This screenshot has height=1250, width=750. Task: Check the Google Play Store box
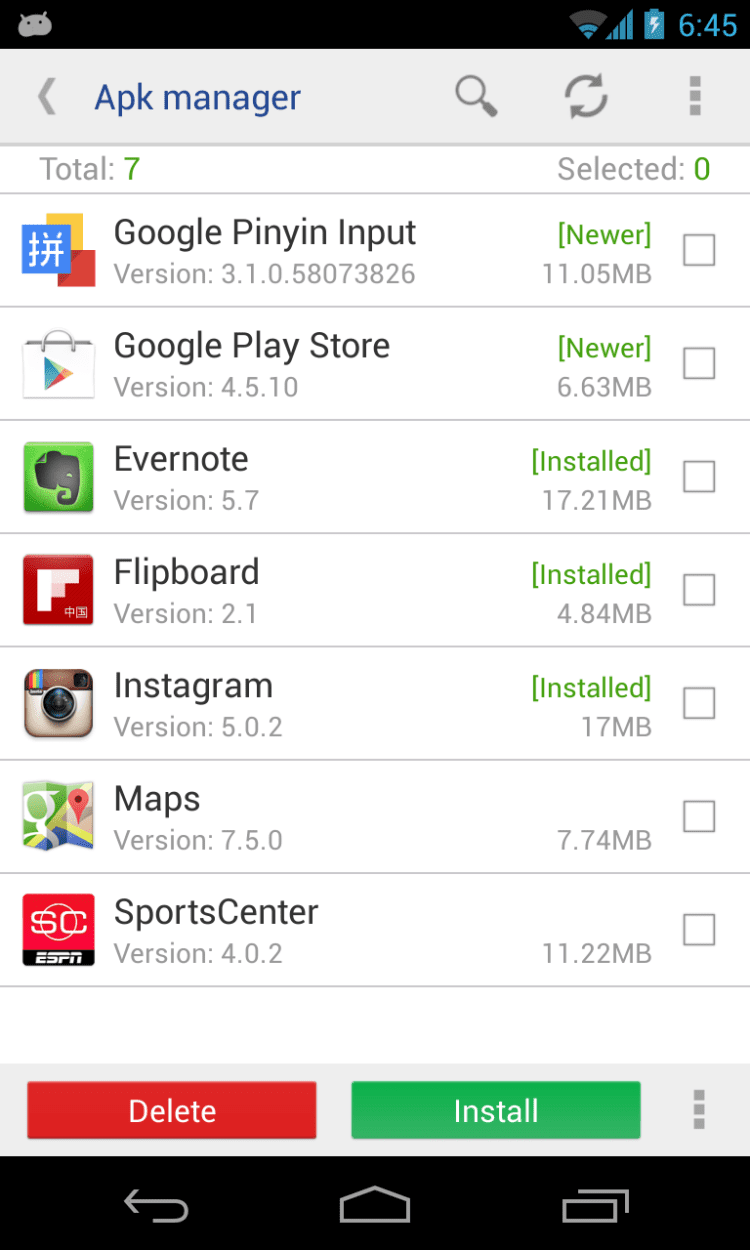pyautogui.click(x=699, y=364)
